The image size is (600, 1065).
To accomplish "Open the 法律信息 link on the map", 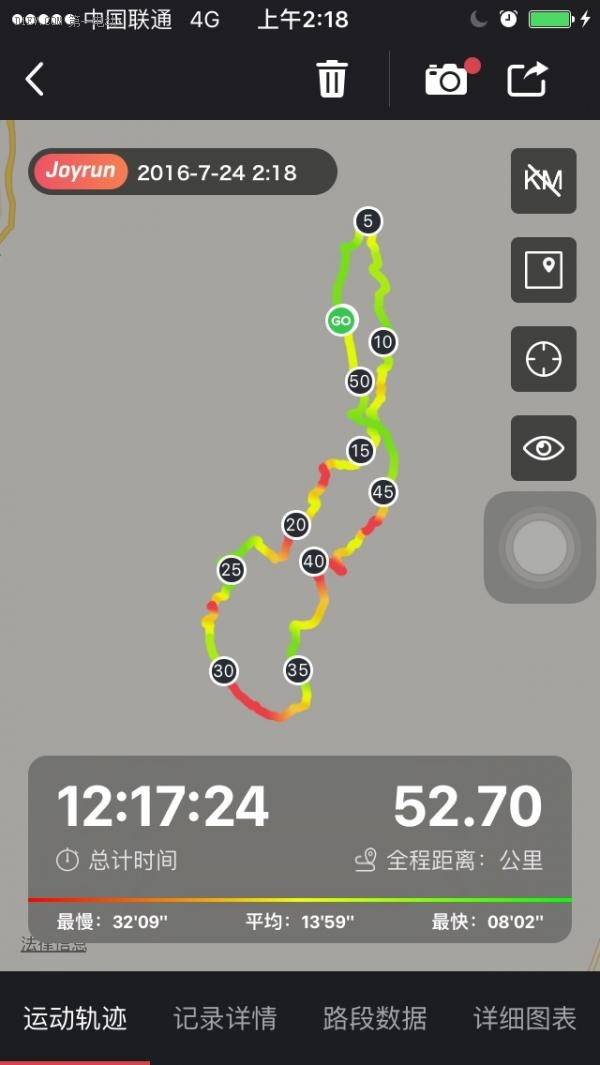I will point(54,944).
